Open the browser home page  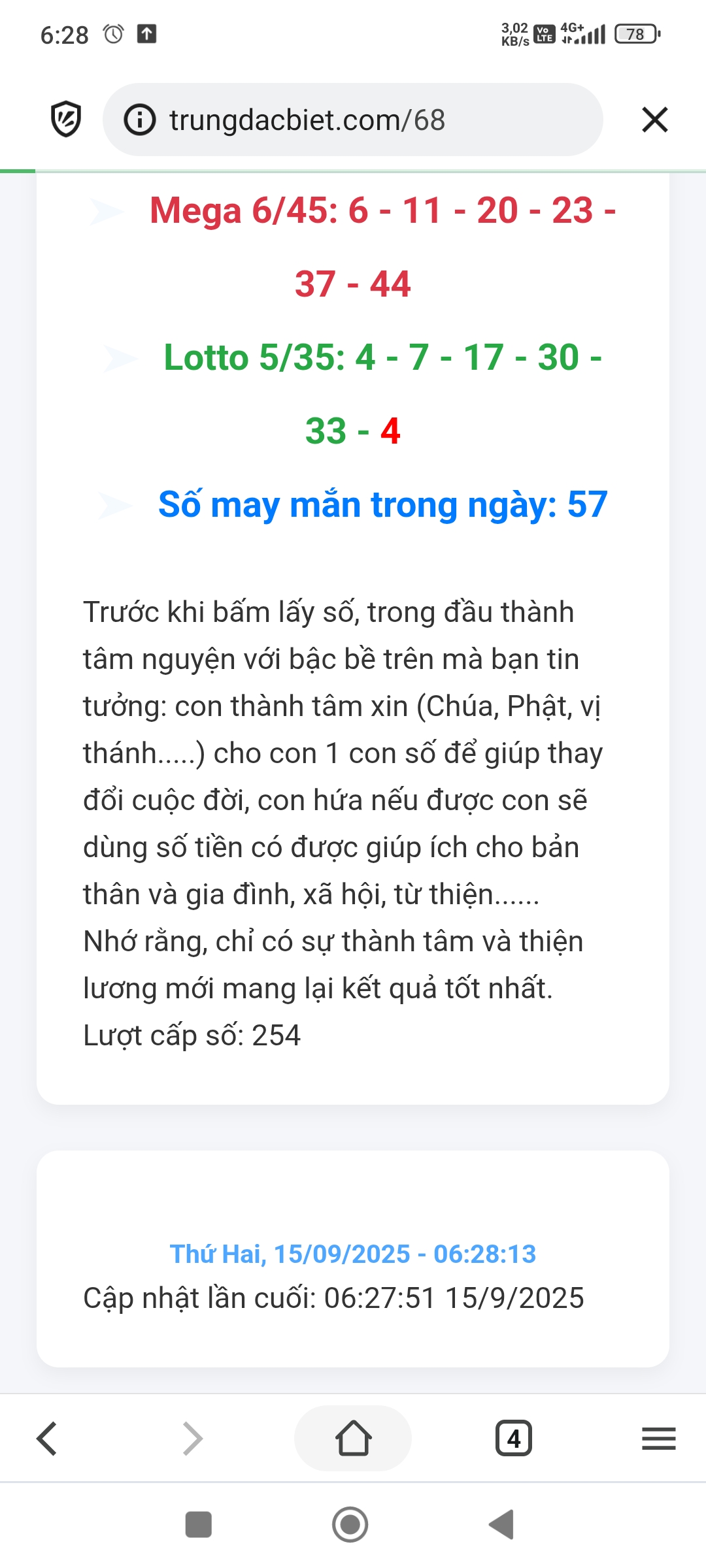[353, 1439]
